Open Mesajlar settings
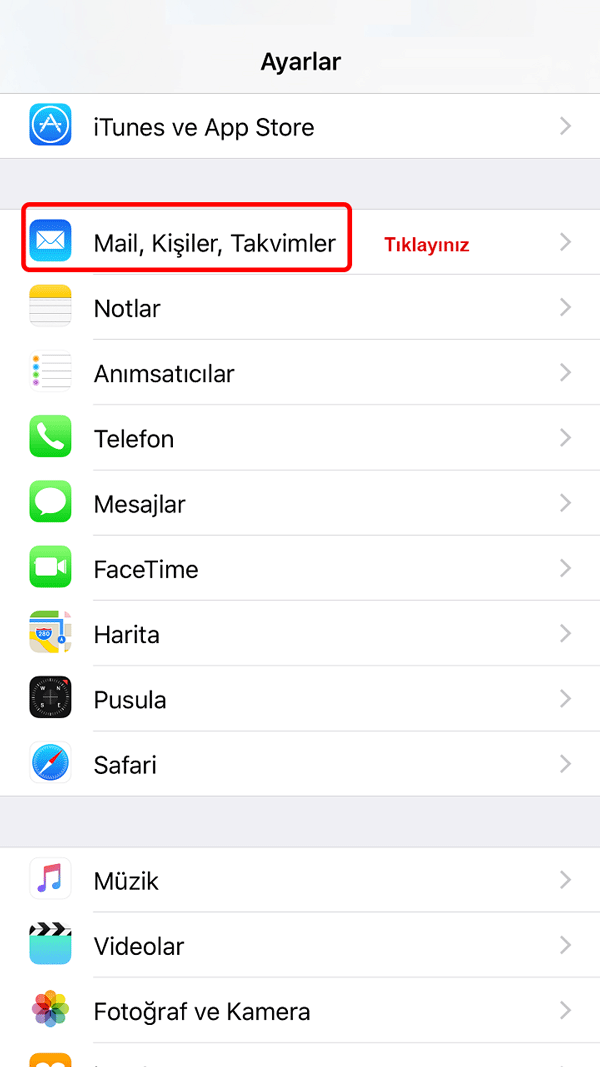600x1067 pixels. click(300, 504)
